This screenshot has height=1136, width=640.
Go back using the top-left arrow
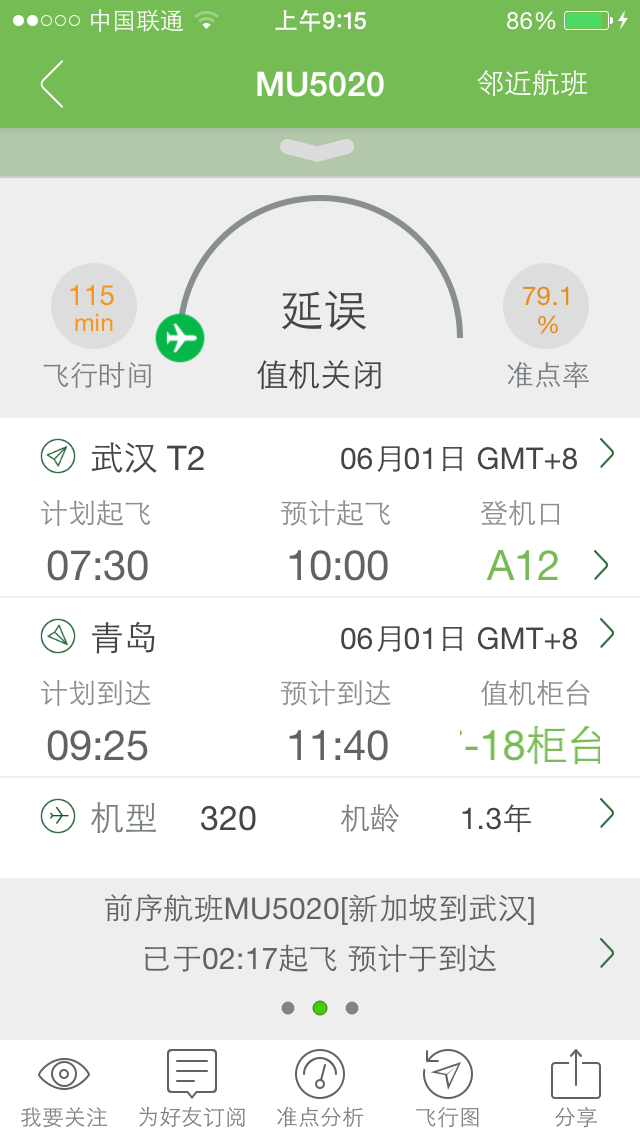coord(52,84)
